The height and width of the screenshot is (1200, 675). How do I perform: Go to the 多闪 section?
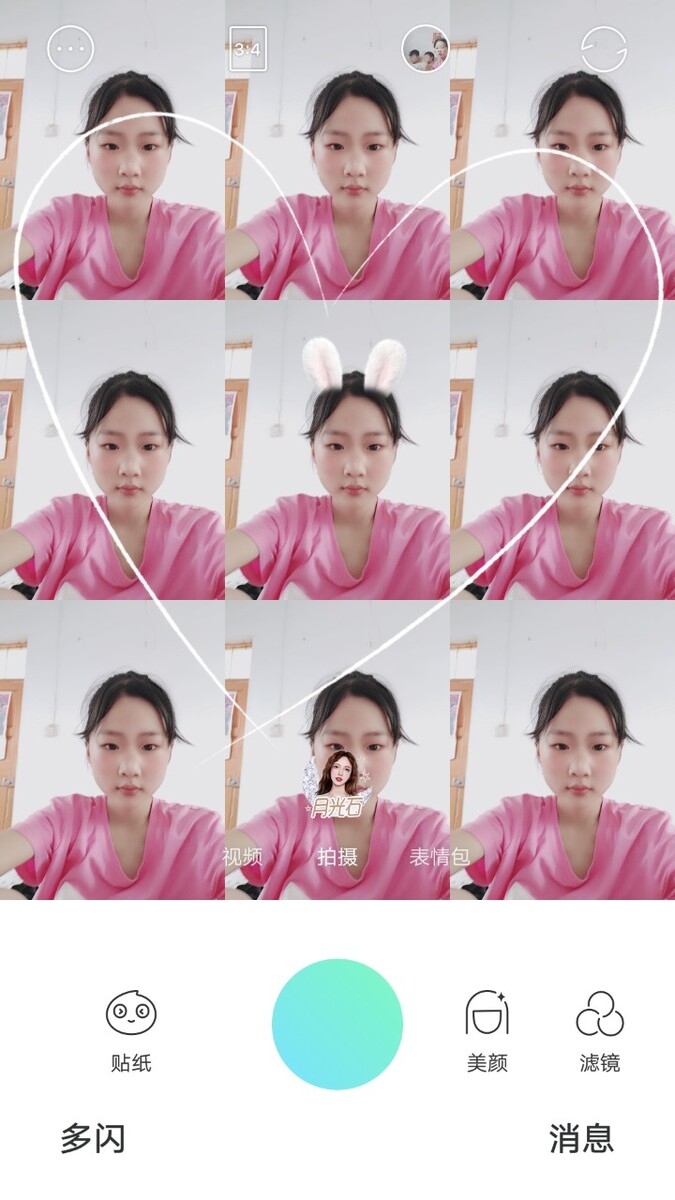coord(93,1138)
